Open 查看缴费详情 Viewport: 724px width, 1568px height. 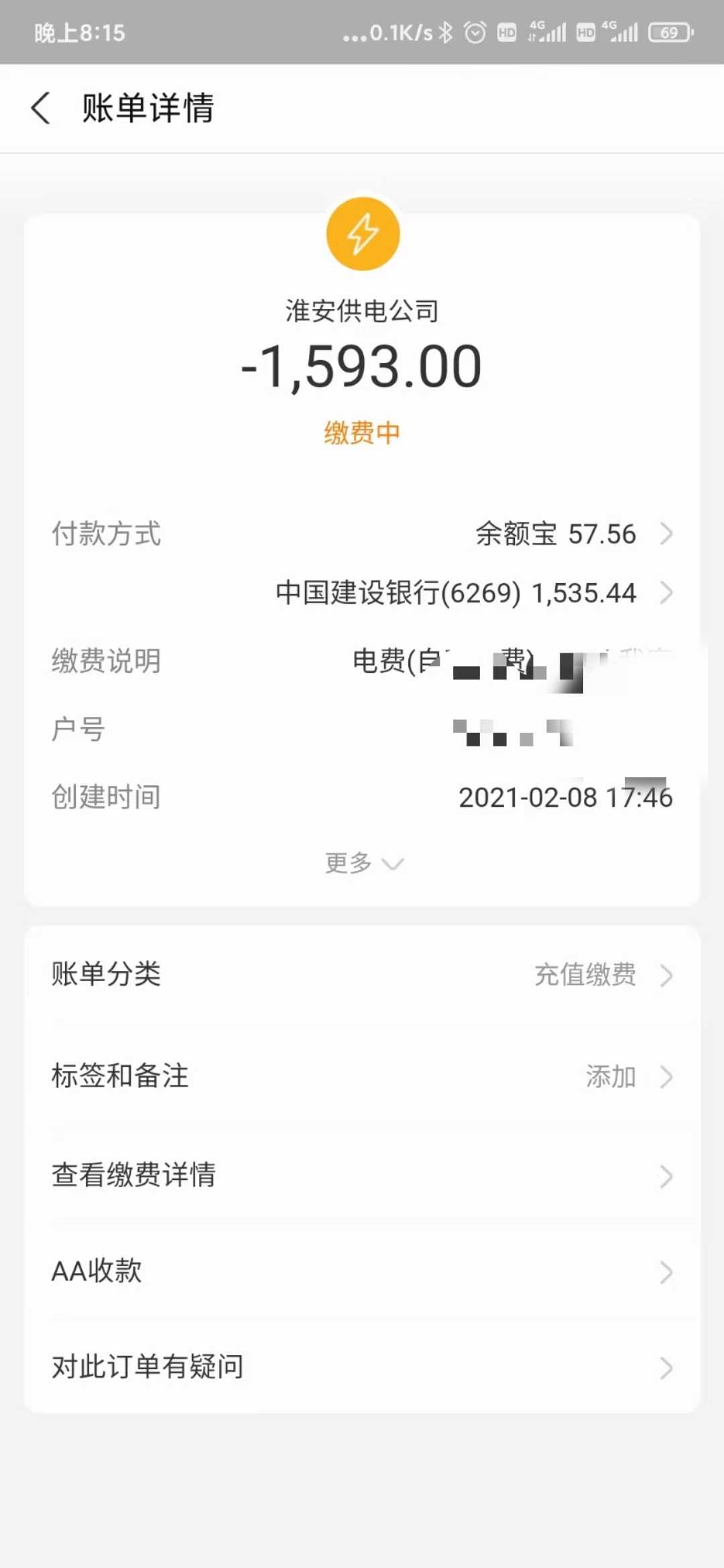click(x=362, y=1175)
